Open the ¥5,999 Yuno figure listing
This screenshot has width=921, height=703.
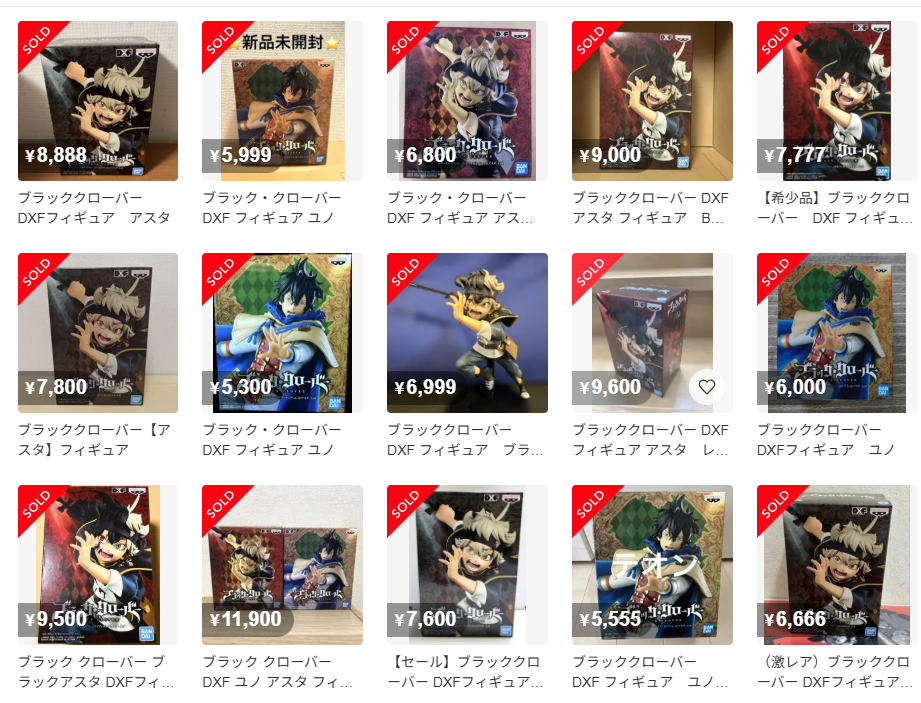point(282,100)
